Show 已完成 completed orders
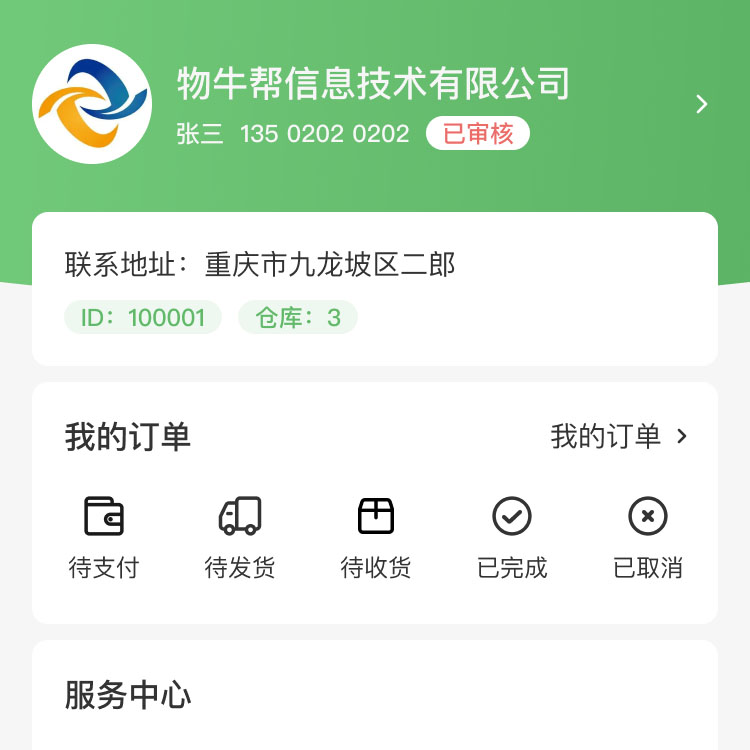This screenshot has height=750, width=750. pos(512,537)
